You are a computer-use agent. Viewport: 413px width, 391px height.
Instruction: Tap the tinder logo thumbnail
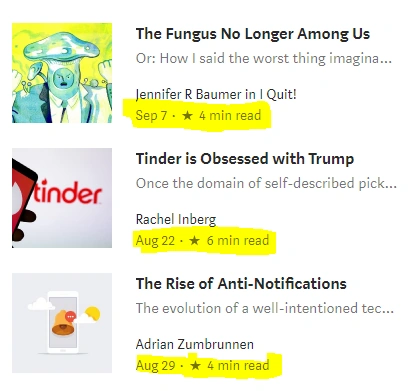click(x=62, y=198)
